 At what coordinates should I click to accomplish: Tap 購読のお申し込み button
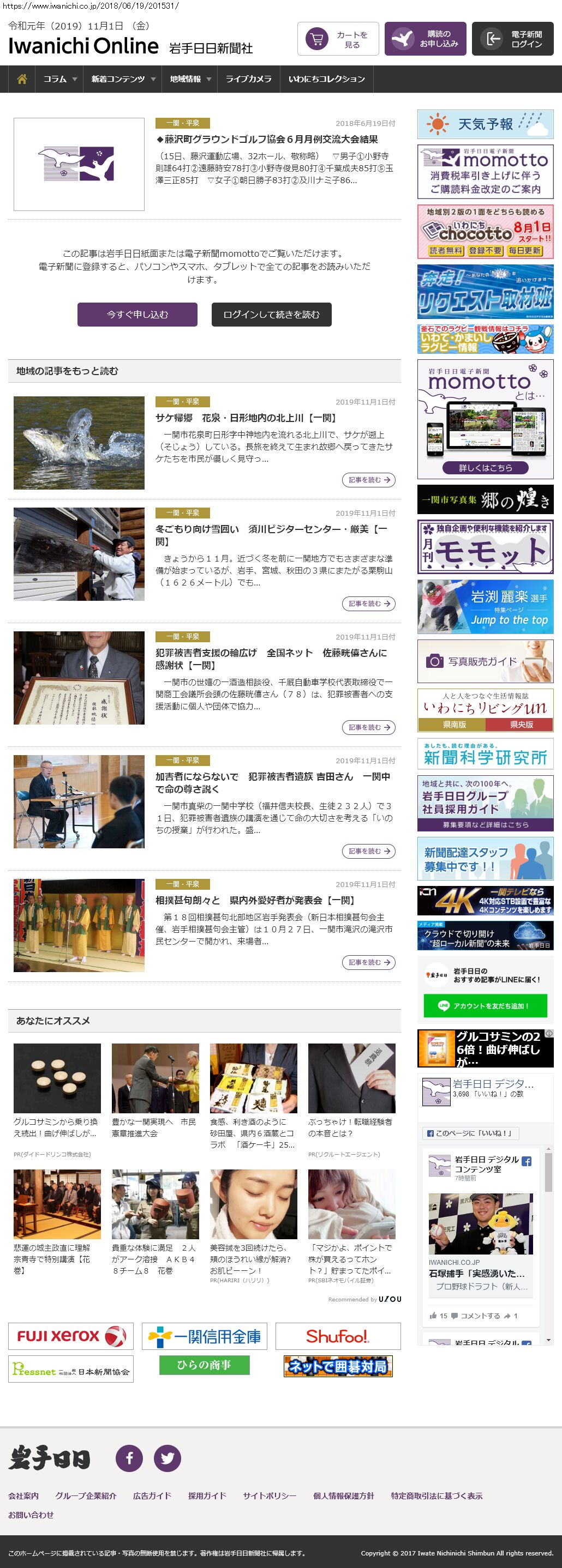425,40
